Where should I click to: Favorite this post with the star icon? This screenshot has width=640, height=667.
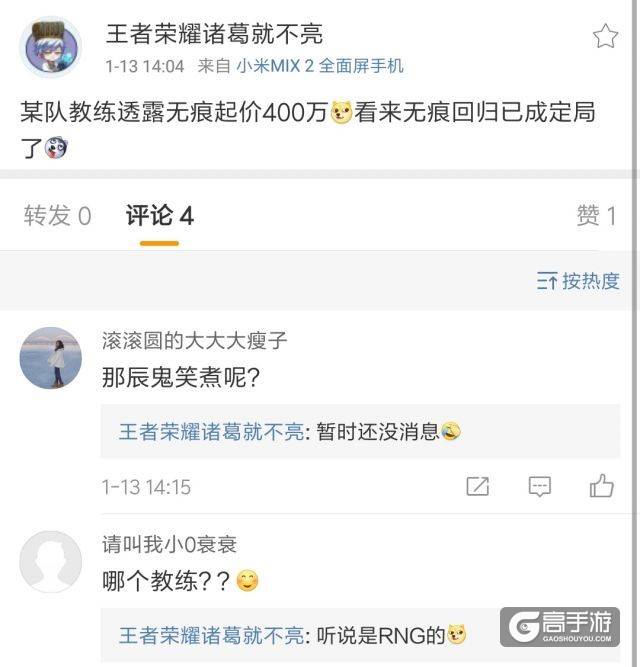pyautogui.click(x=605, y=37)
